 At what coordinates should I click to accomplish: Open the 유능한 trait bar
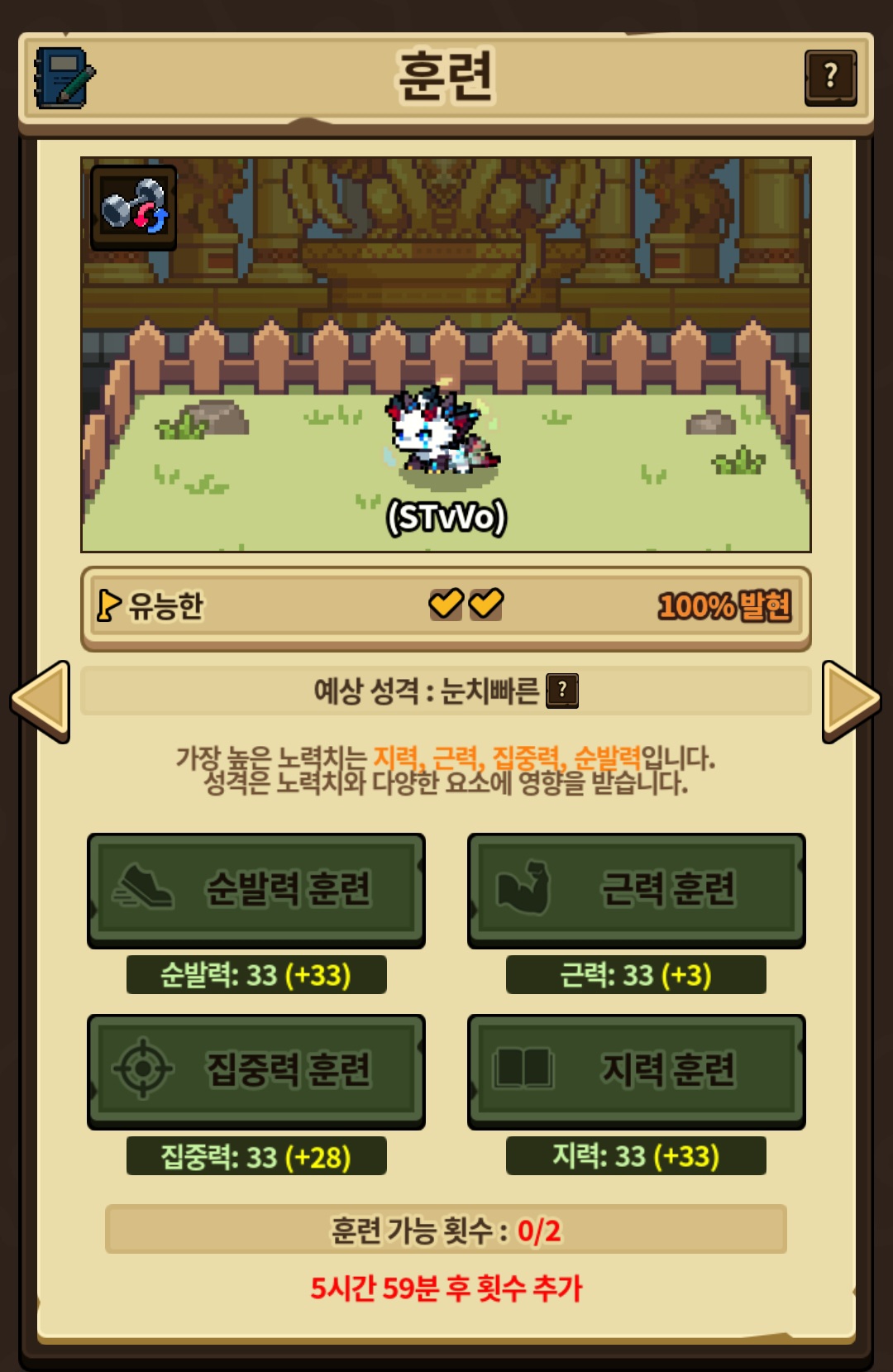pos(446,607)
